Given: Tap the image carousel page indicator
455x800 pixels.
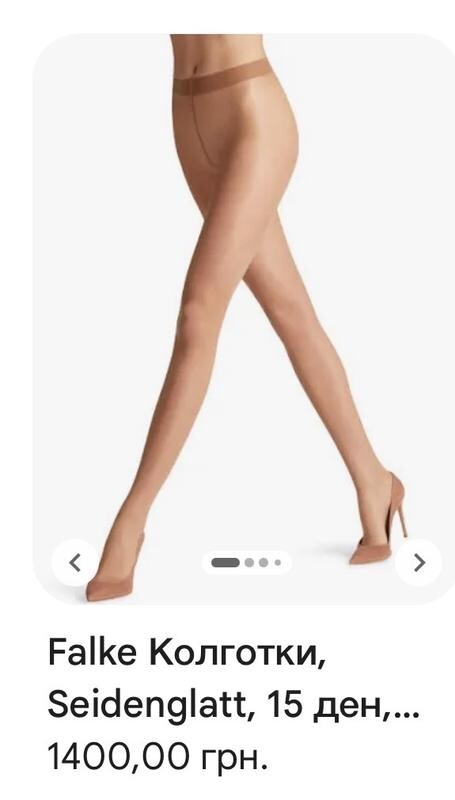Looking at the screenshot, I should point(246,563).
